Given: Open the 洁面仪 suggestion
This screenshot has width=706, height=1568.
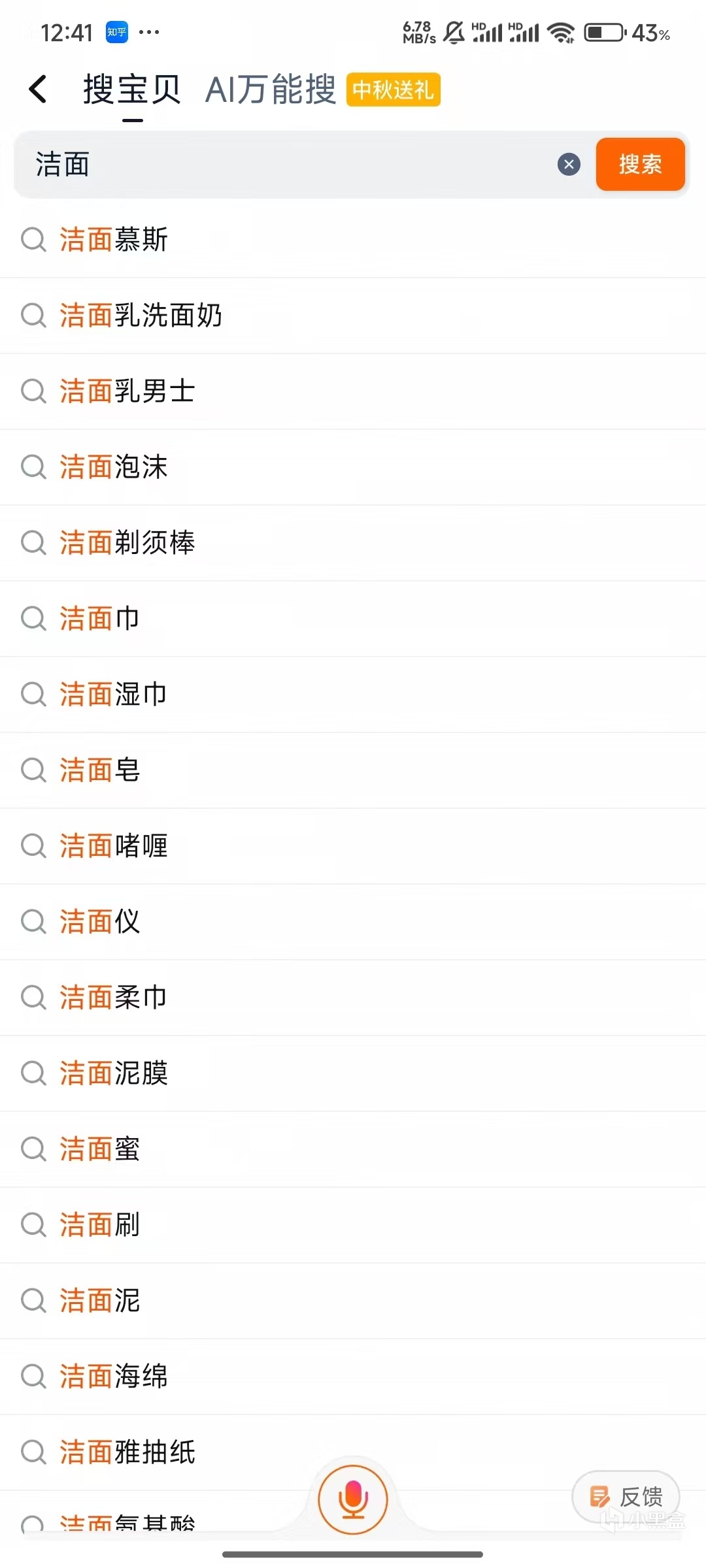Looking at the screenshot, I should [100, 922].
